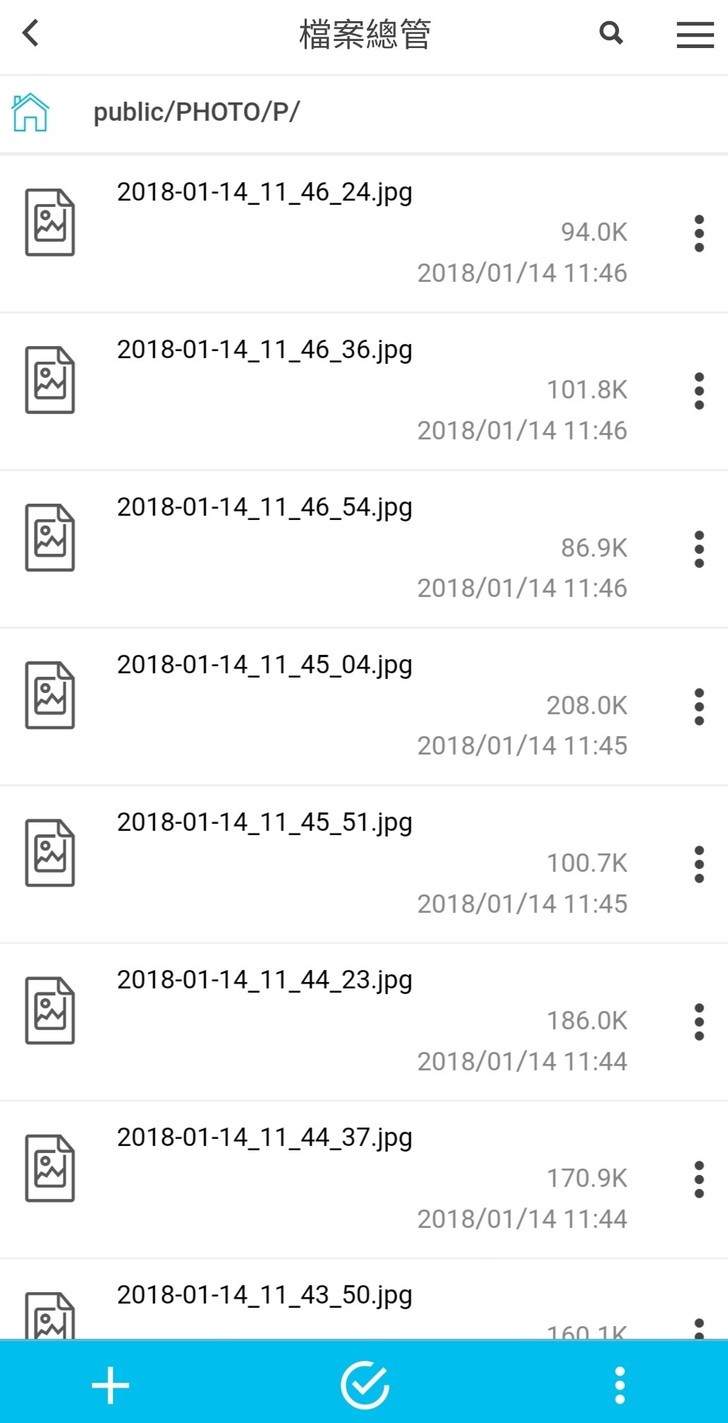Open options for 2018-01-14_11_46_24.jpg
728x1423 pixels.
pos(699,233)
